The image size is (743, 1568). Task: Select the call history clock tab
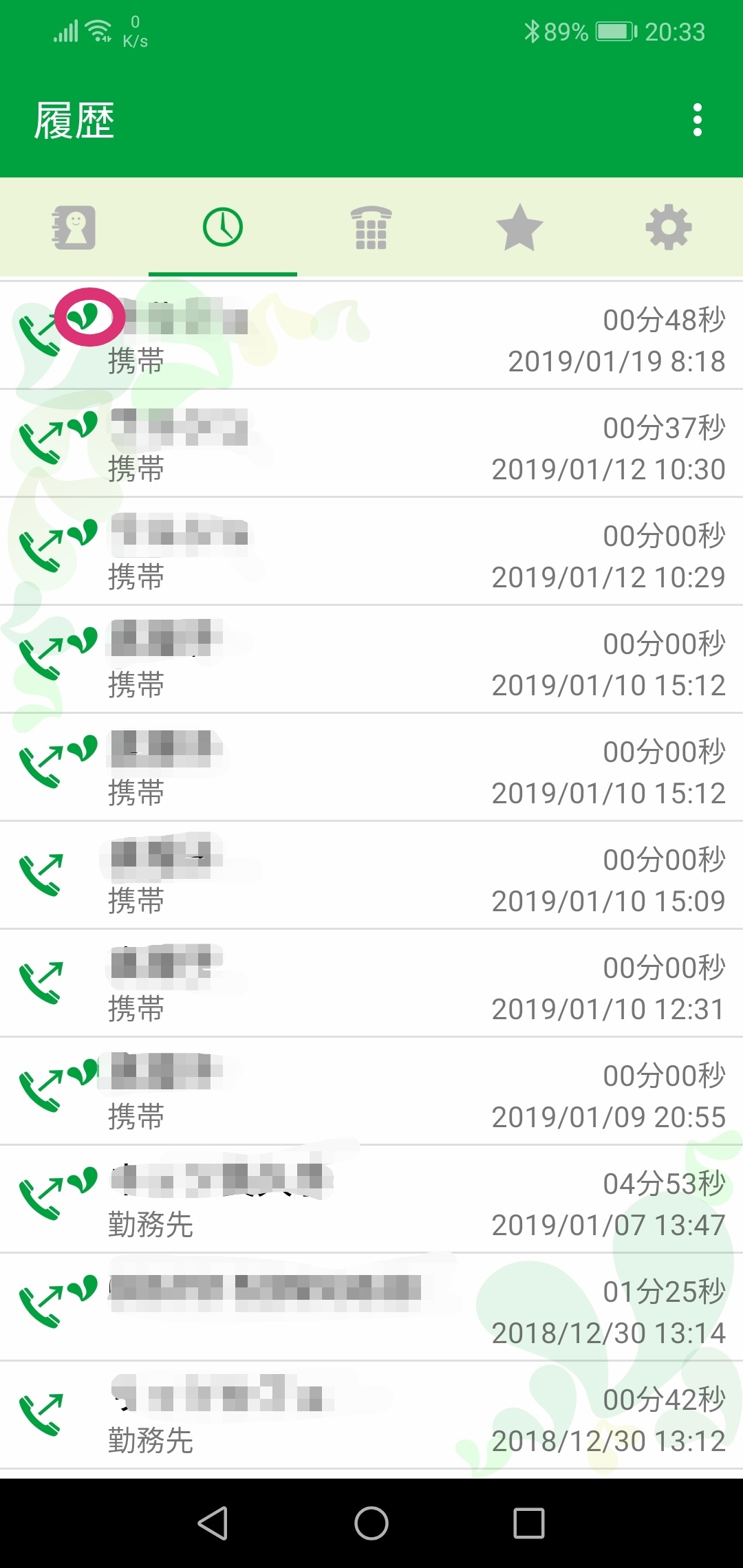click(x=223, y=228)
